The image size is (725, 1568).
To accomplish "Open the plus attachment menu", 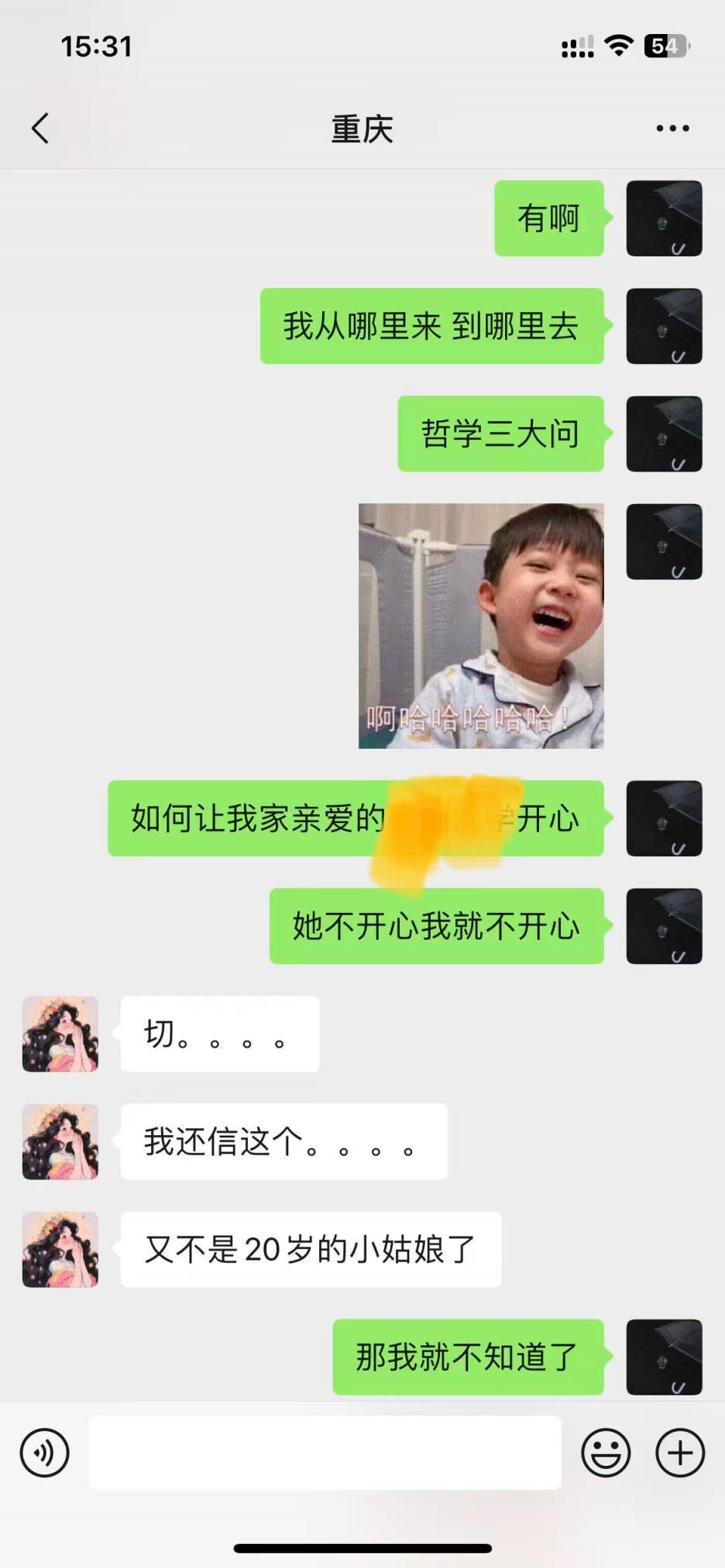I will pyautogui.click(x=679, y=1453).
